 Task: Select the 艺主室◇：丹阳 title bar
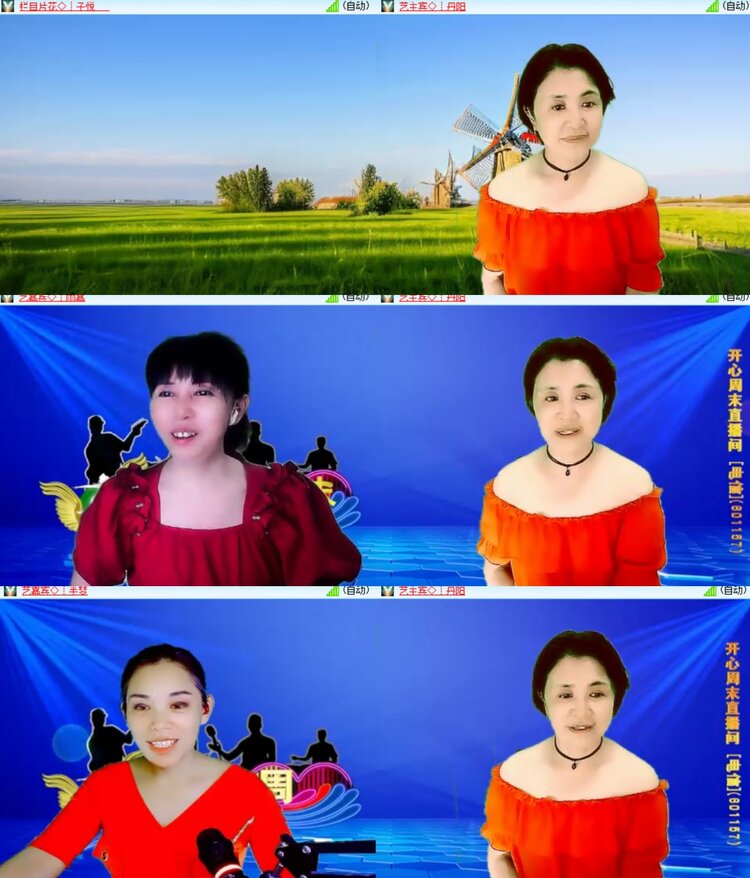[430, 8]
